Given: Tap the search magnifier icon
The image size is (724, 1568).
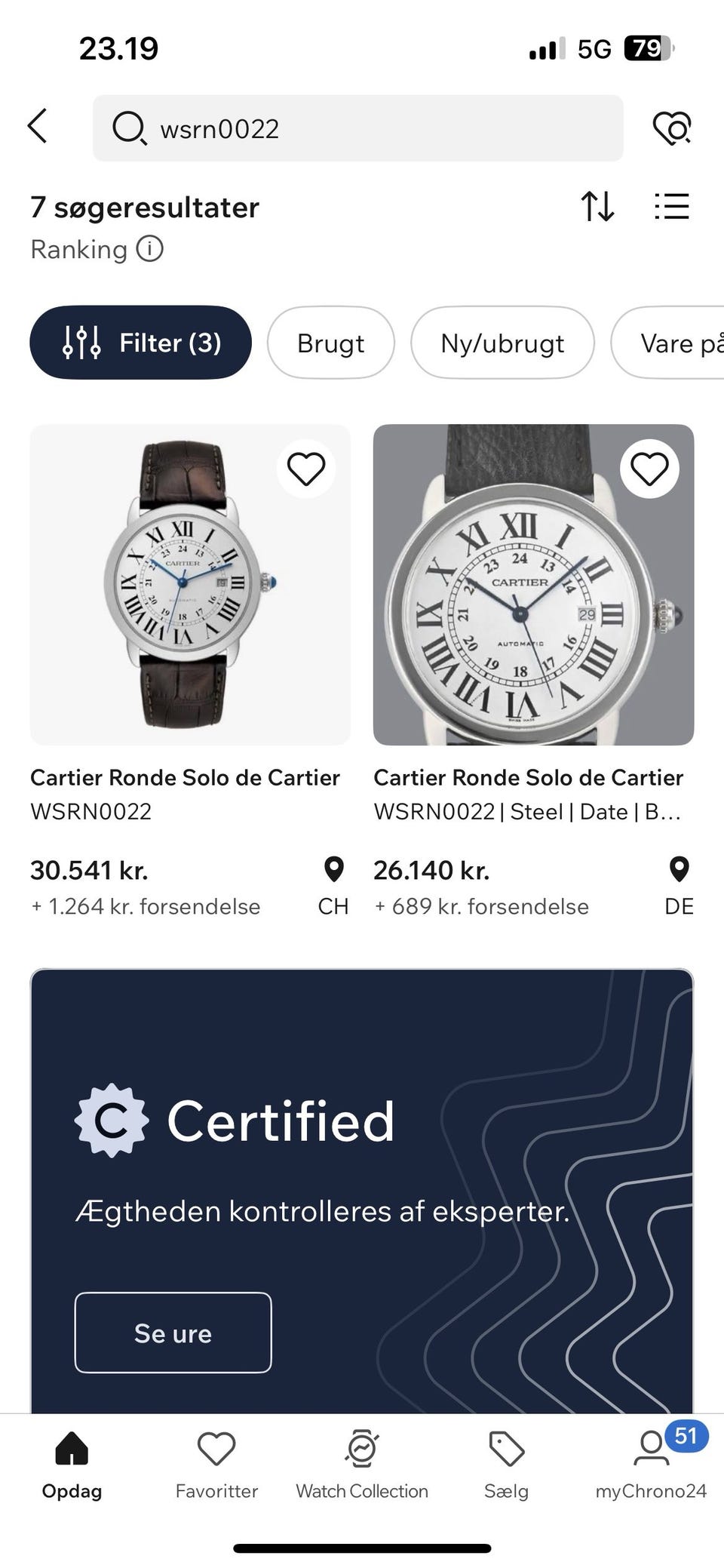Looking at the screenshot, I should click(131, 128).
